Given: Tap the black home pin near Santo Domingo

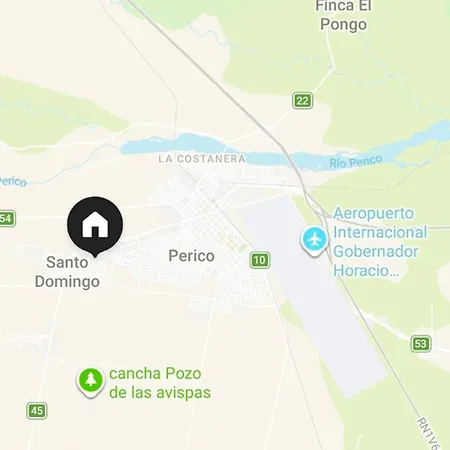Looking at the screenshot, I should 95,226.
